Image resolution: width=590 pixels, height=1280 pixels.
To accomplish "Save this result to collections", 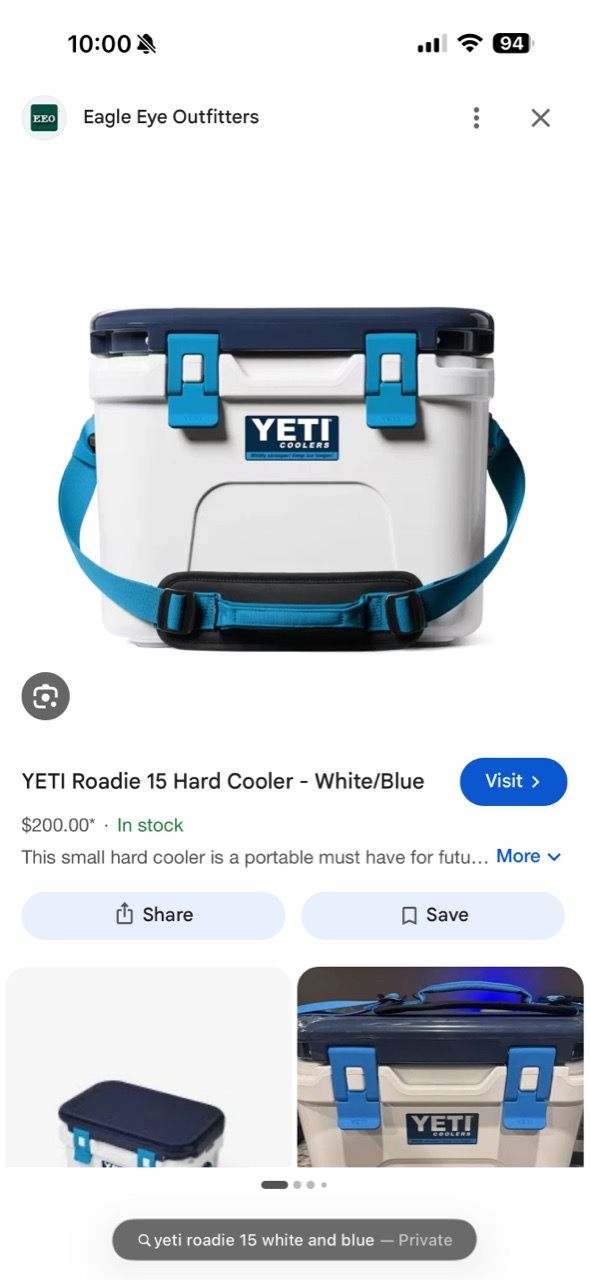I will 433,915.
